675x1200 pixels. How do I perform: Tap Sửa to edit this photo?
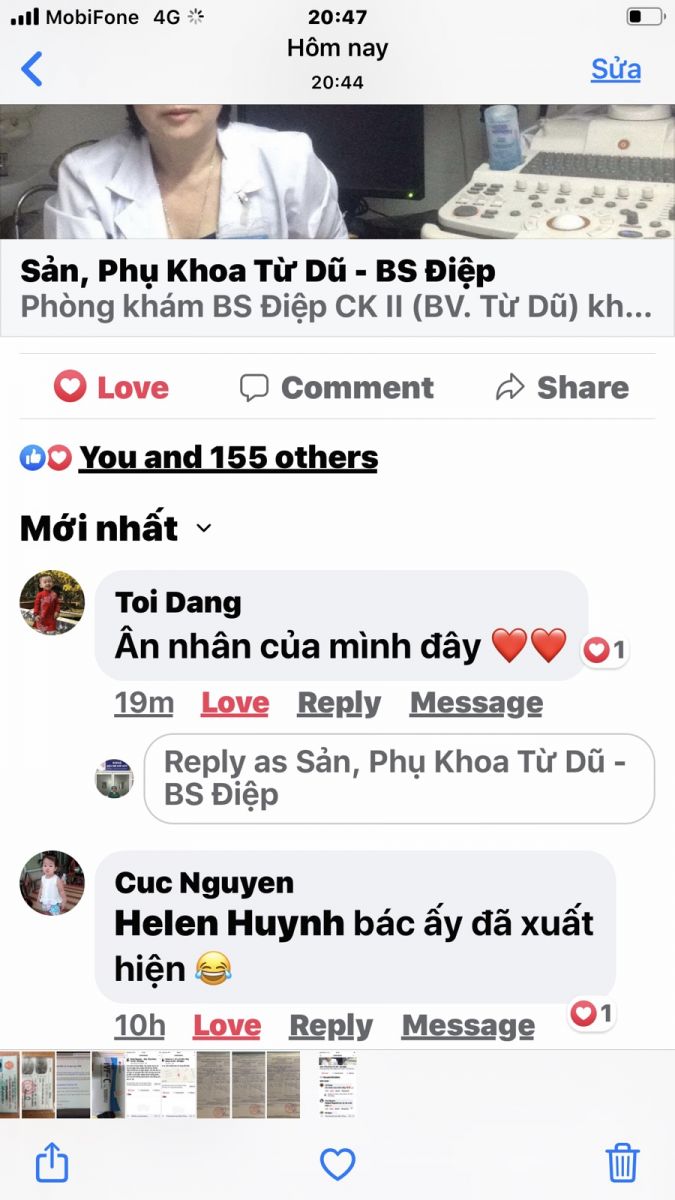(x=615, y=69)
